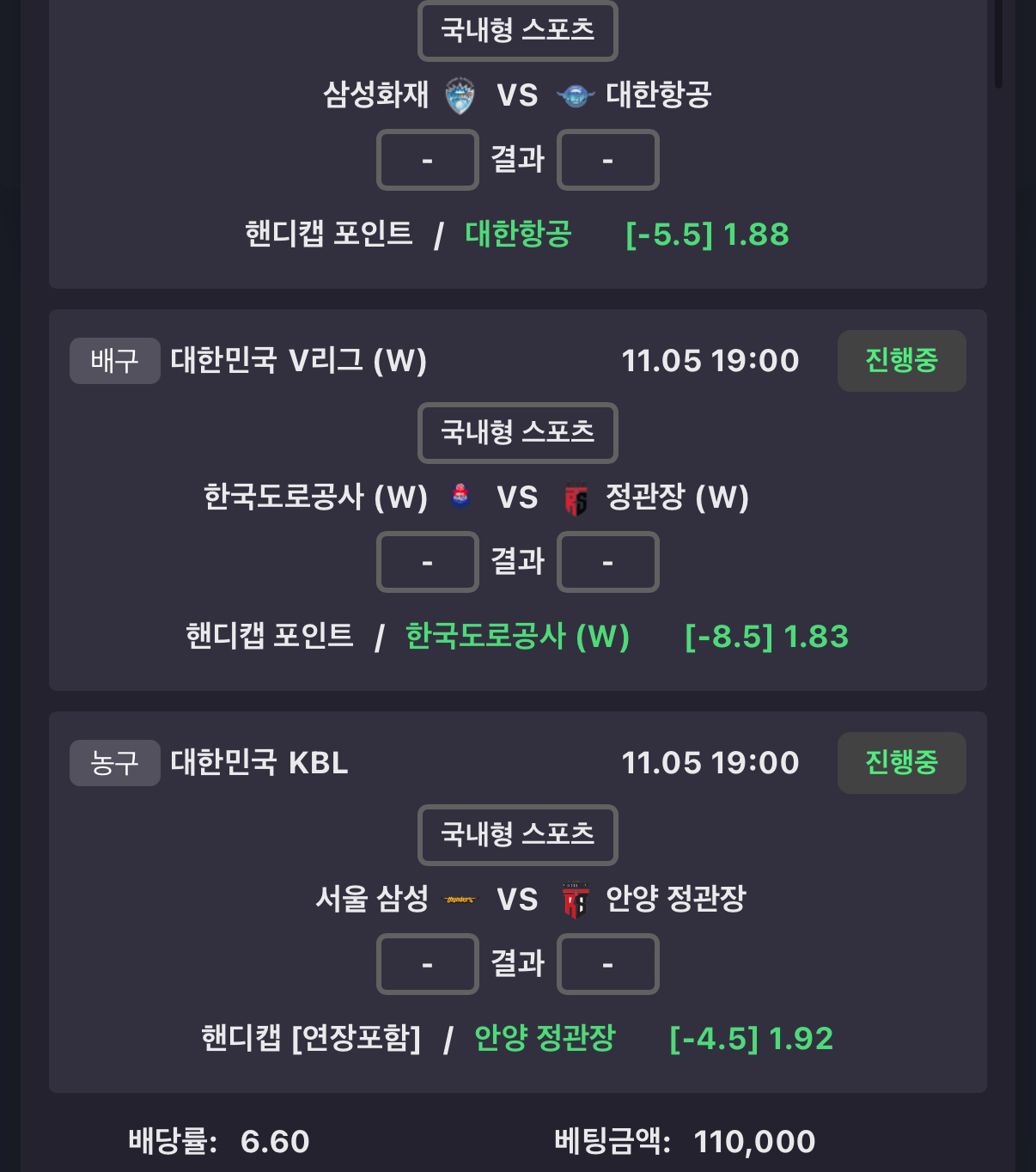Tap the 진행중 status badge on the V리그 (W) card

point(901,360)
